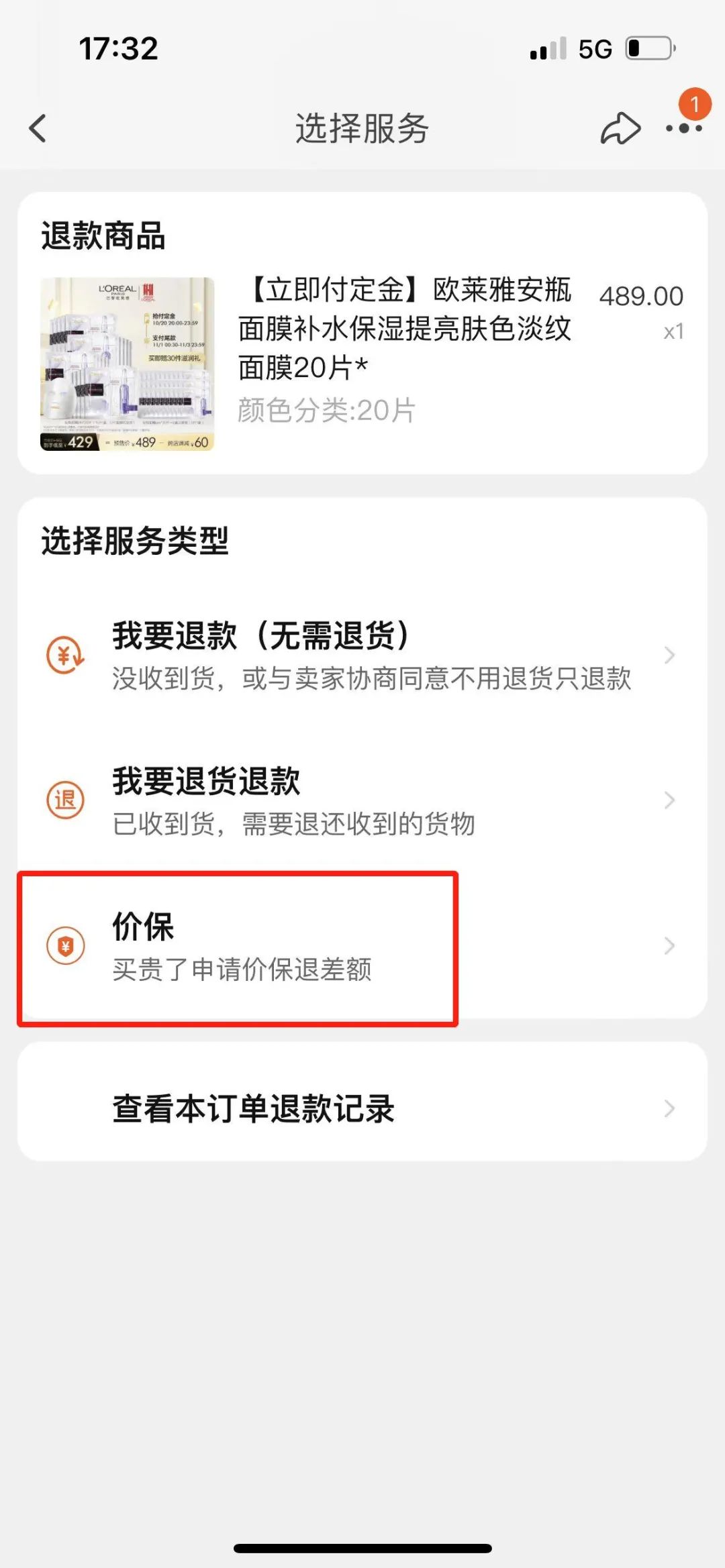Expand the 我要退款（无需退货）option
This screenshot has width=725, height=1568.
[669, 654]
